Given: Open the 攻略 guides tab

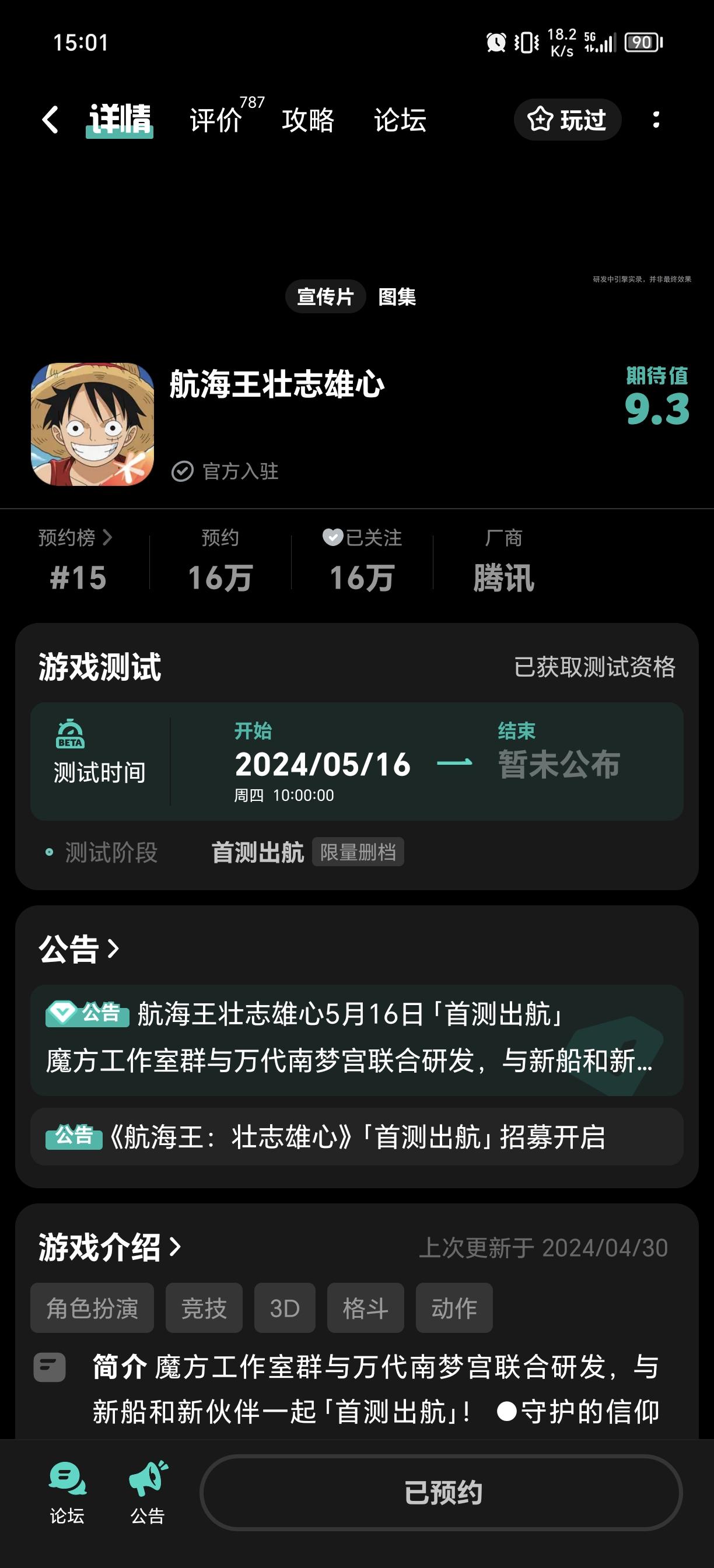Looking at the screenshot, I should 307,121.
